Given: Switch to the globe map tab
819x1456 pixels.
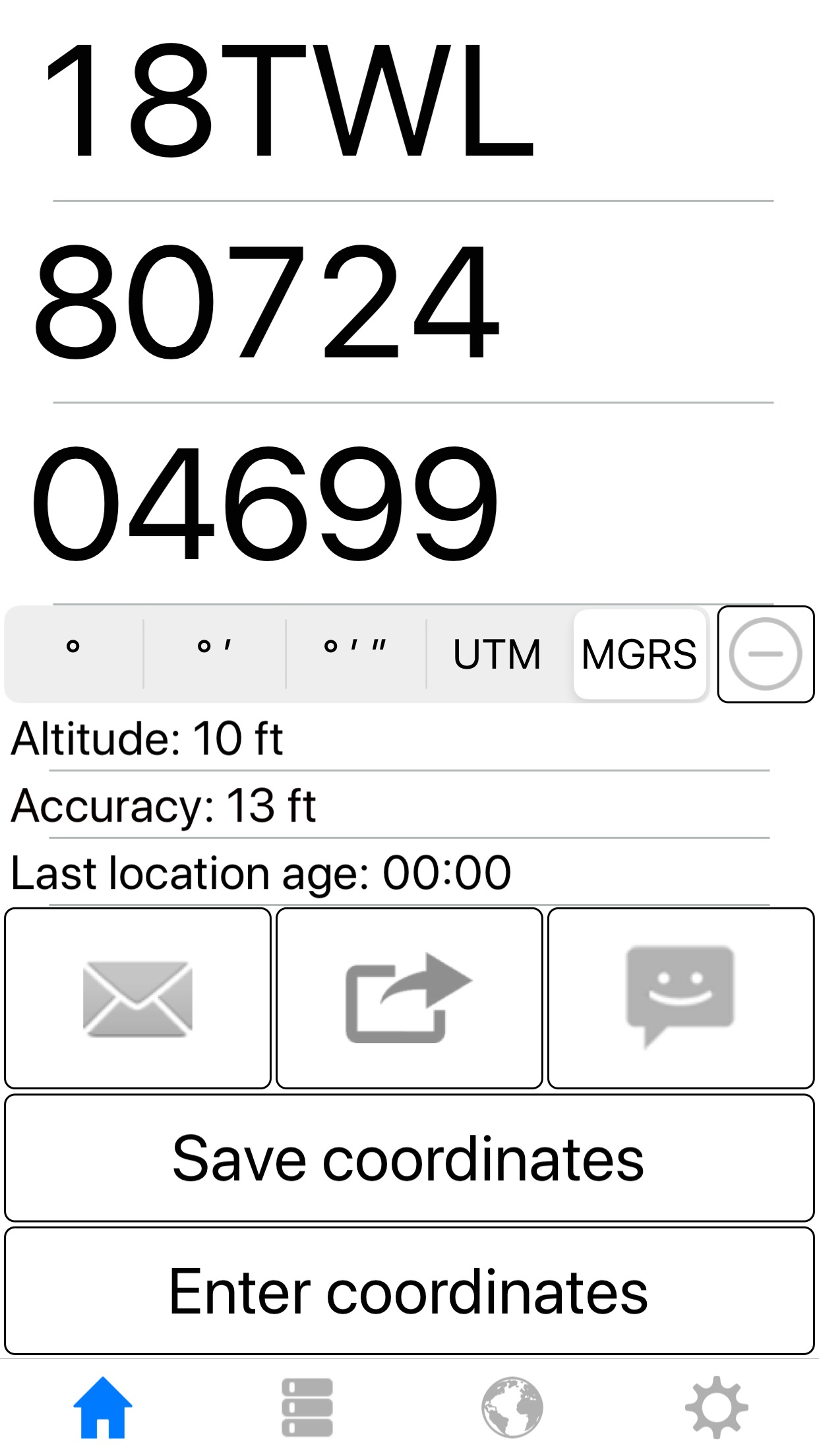Looking at the screenshot, I should coord(512,1407).
